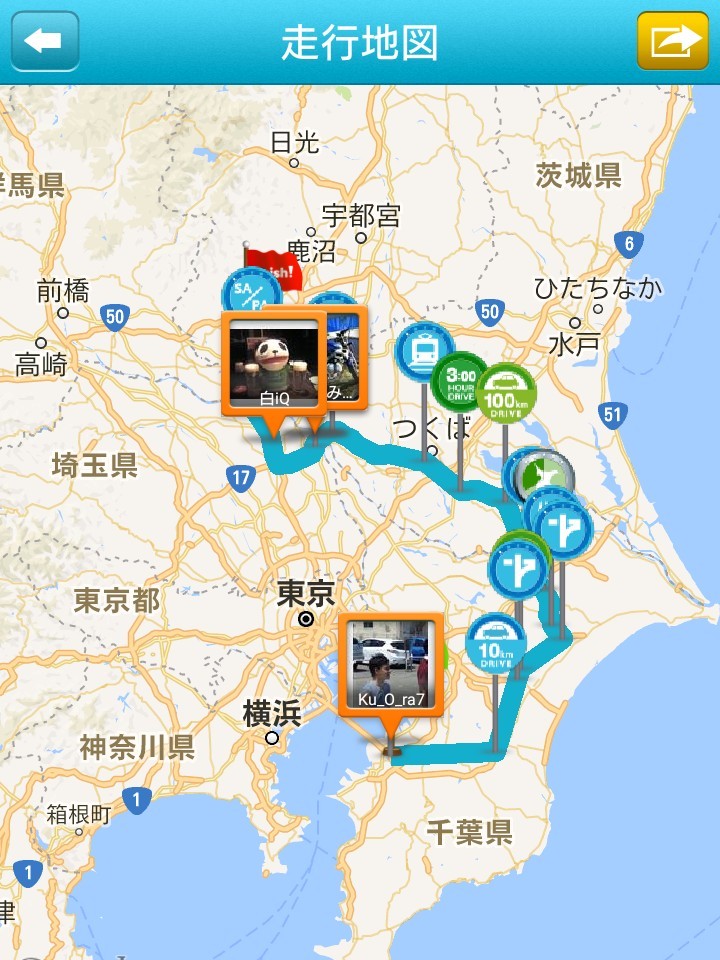Share the driving map
This screenshot has height=960, width=720.
click(x=673, y=41)
